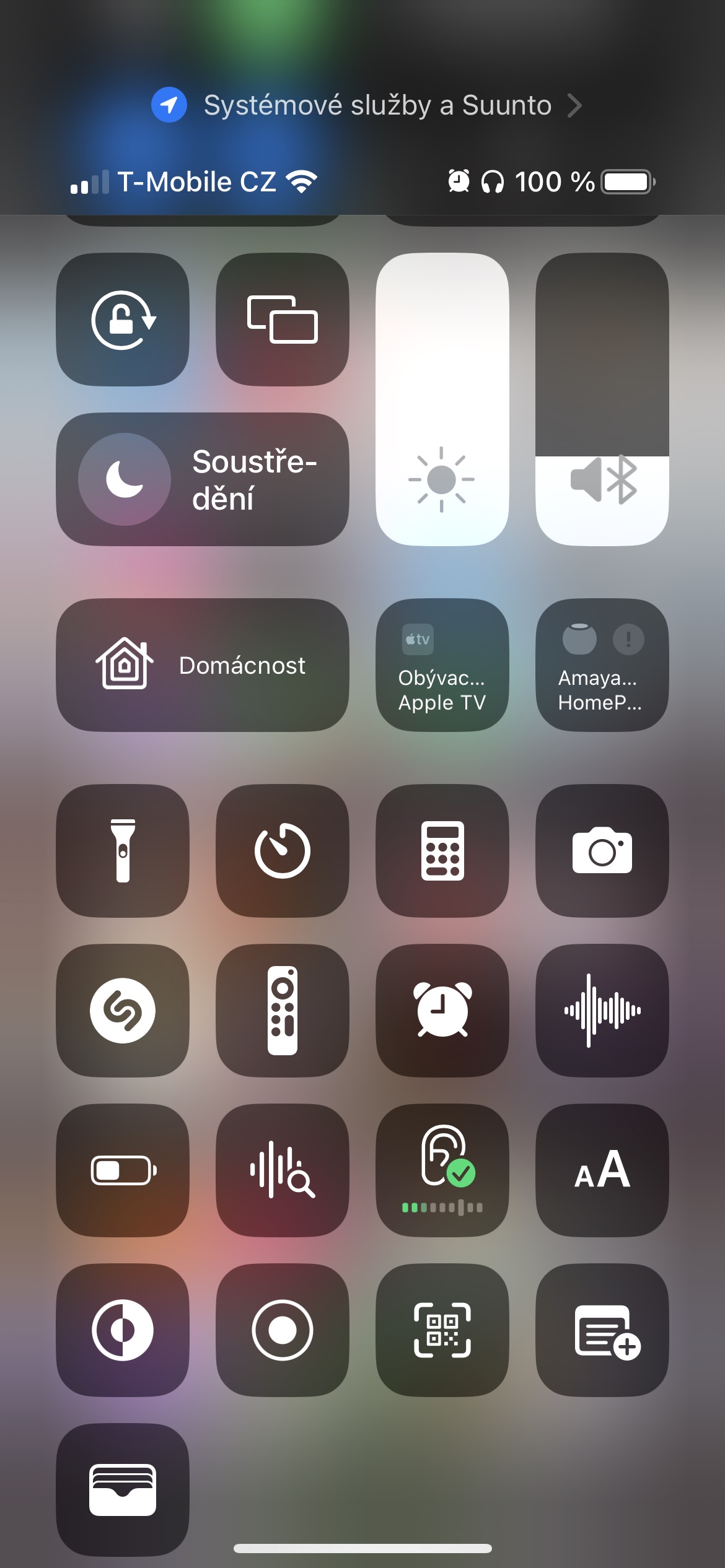Screen dimensions: 725x1568
Task: Open the Domácnost home controls
Action: pos(203,665)
